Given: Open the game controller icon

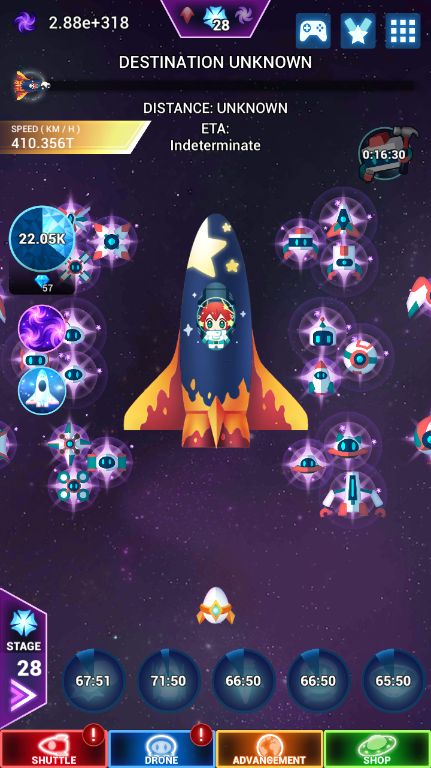Looking at the screenshot, I should pyautogui.click(x=313, y=31).
